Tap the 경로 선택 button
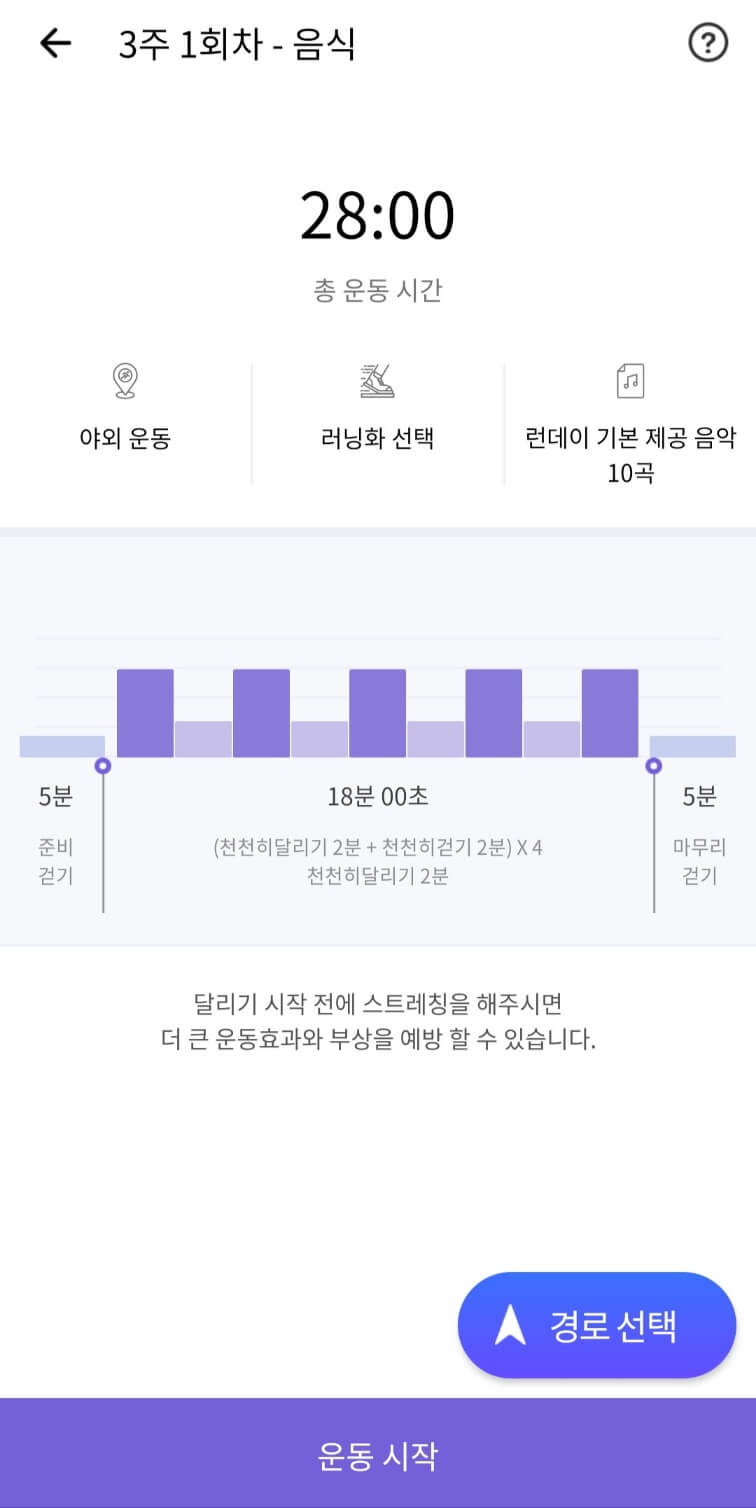 click(x=596, y=1324)
